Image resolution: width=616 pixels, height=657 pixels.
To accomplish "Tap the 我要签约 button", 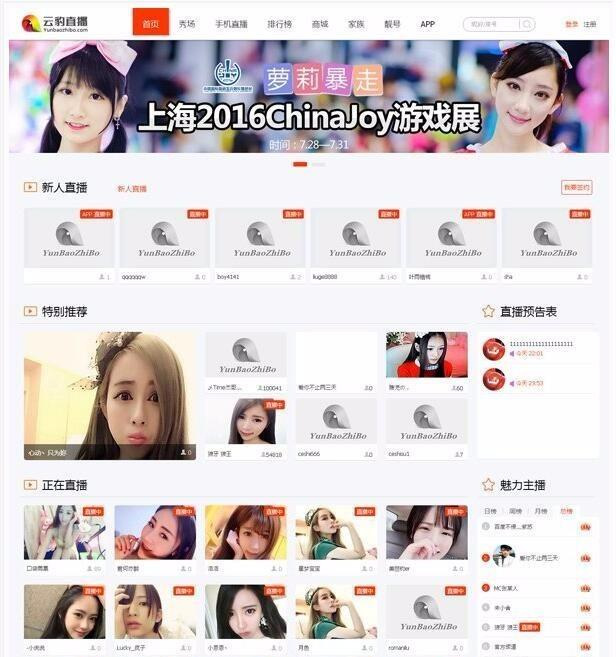I will click(576, 187).
